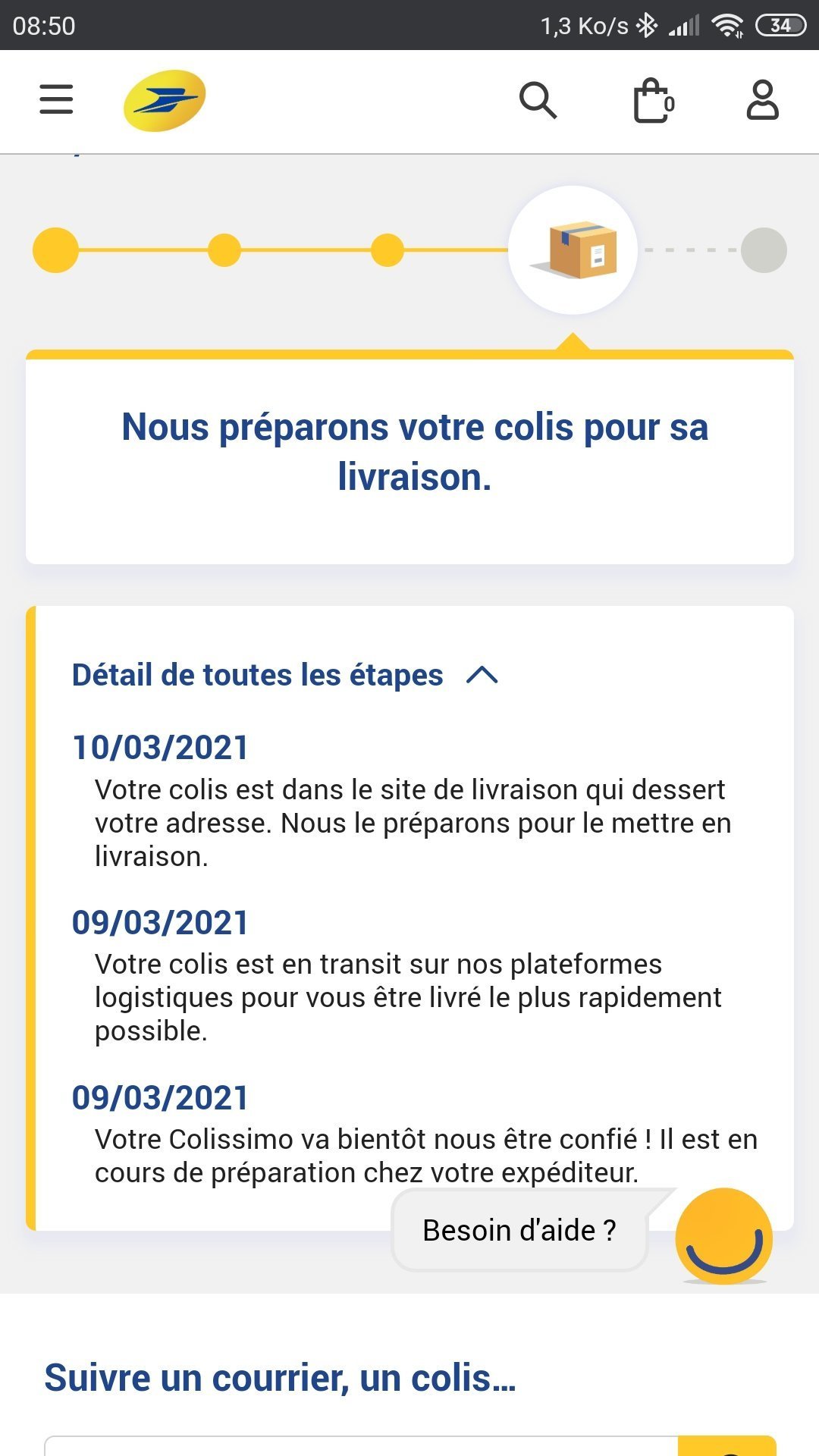Collapse "Détail de toutes les étapes" section
This screenshot has width=819, height=1456.
click(482, 675)
